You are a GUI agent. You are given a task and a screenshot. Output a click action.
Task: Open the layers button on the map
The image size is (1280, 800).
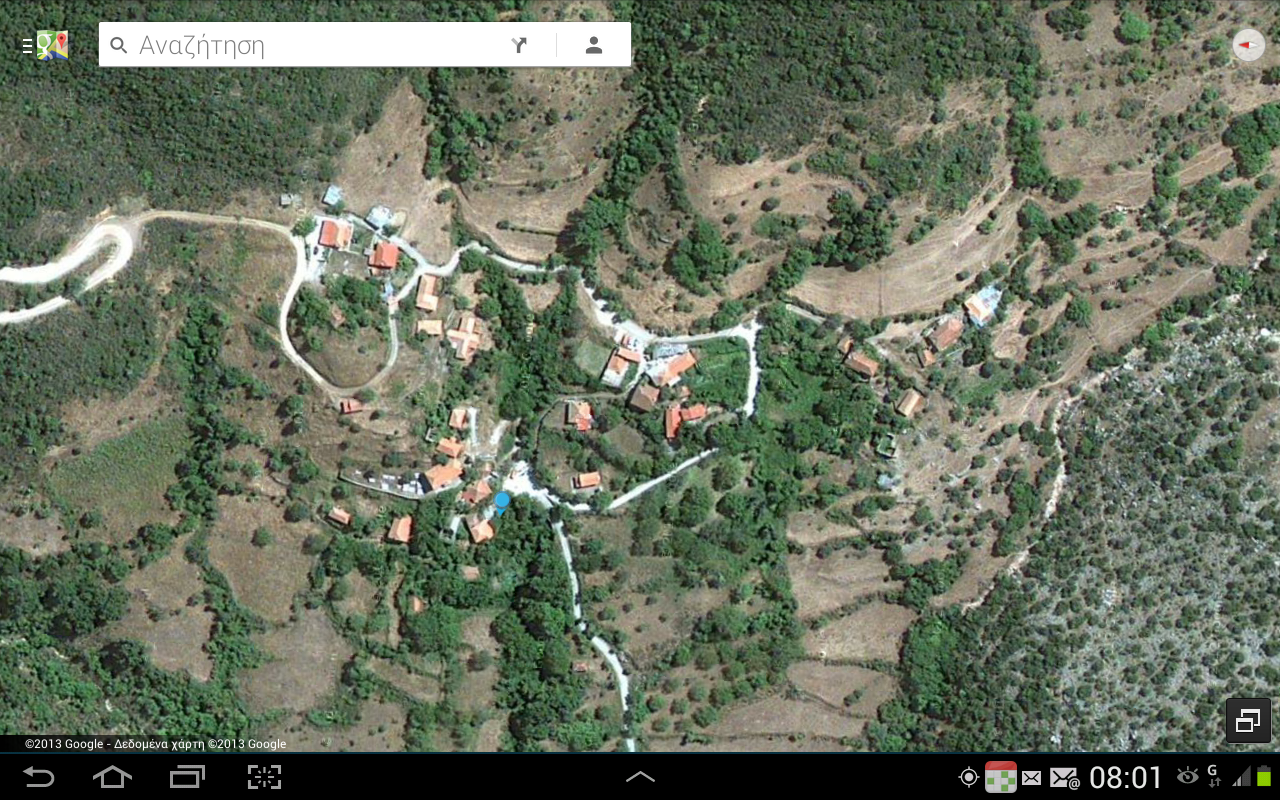click(x=1248, y=720)
